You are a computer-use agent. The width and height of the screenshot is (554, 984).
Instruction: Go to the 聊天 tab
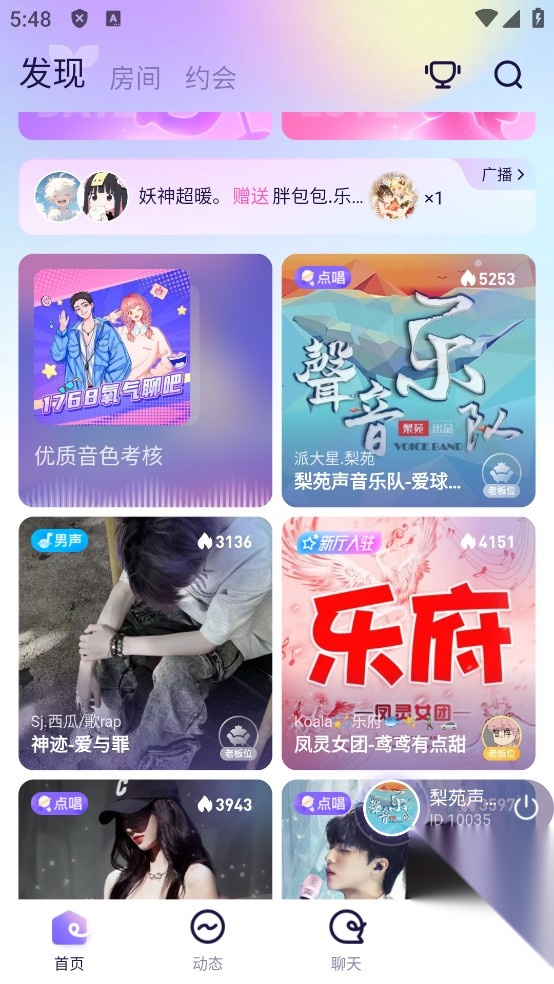click(346, 939)
